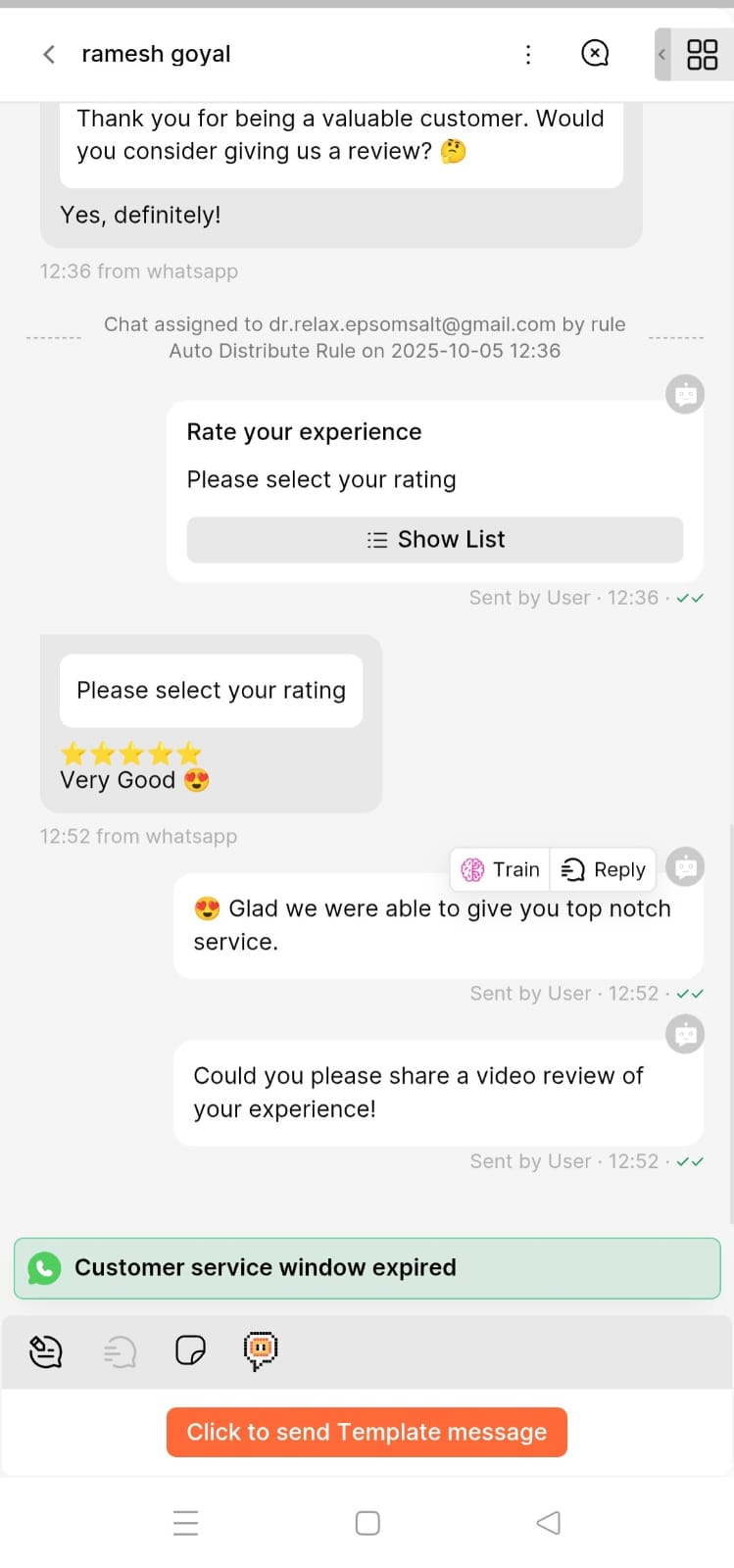Reply to the top notch service message
This screenshot has height=1568, width=734.
604,869
